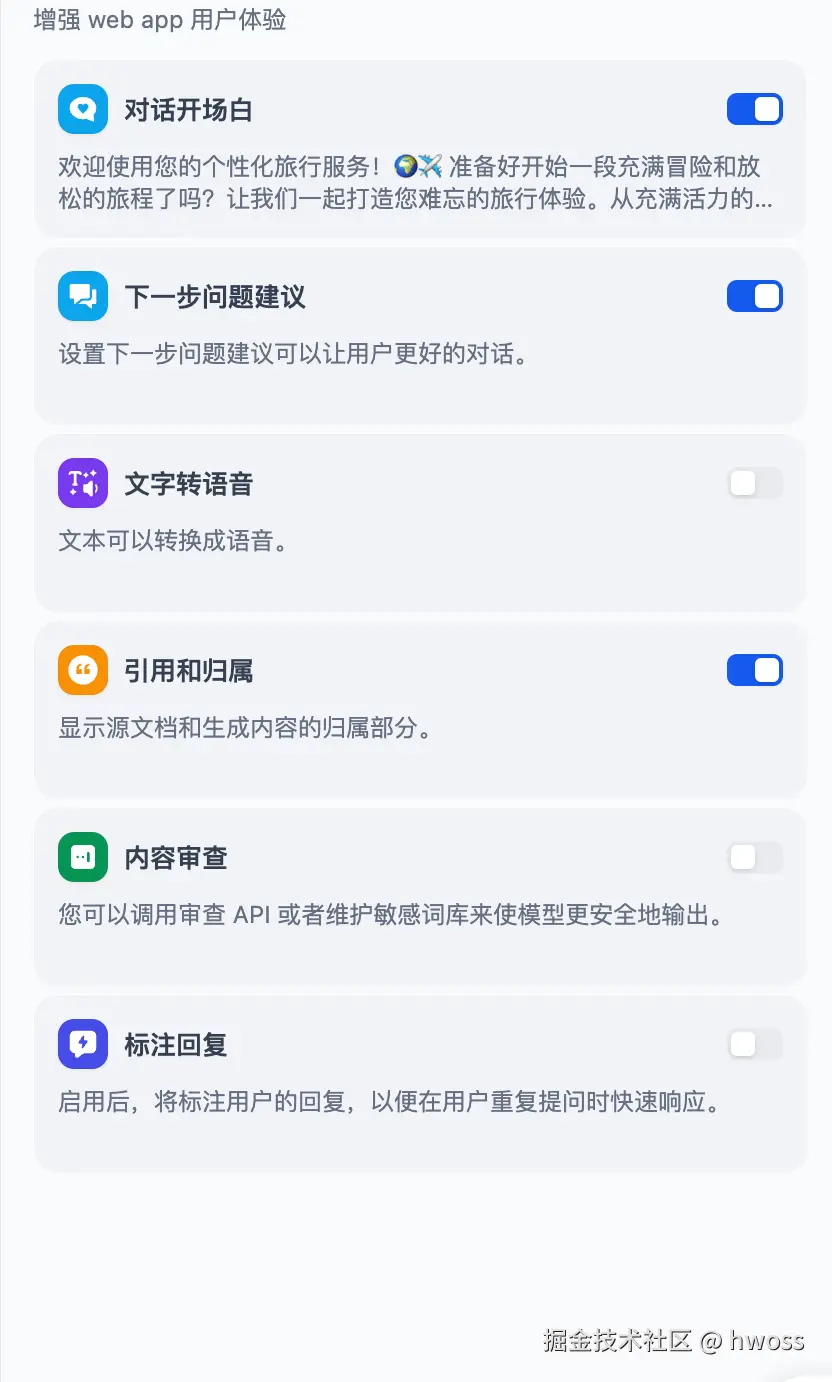Disable the 对话开场白 switch
Screen dimensions: 832x1382
[x=754, y=109]
